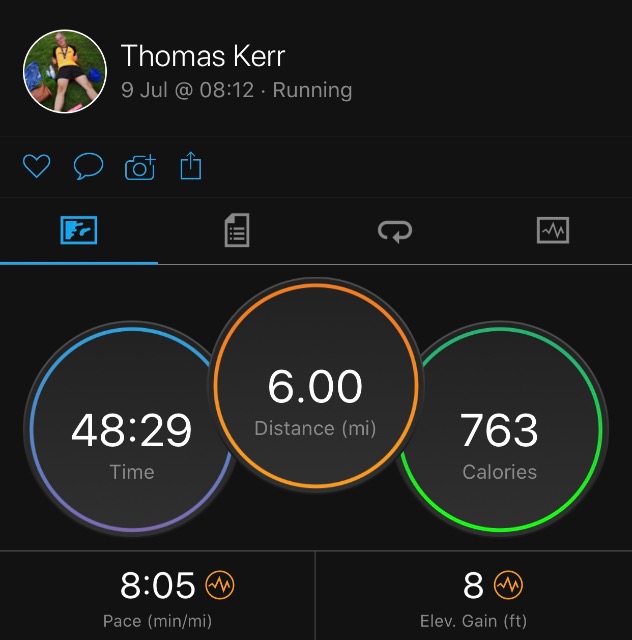Open Thomas Kerr's profile photo

pyautogui.click(x=65, y=71)
